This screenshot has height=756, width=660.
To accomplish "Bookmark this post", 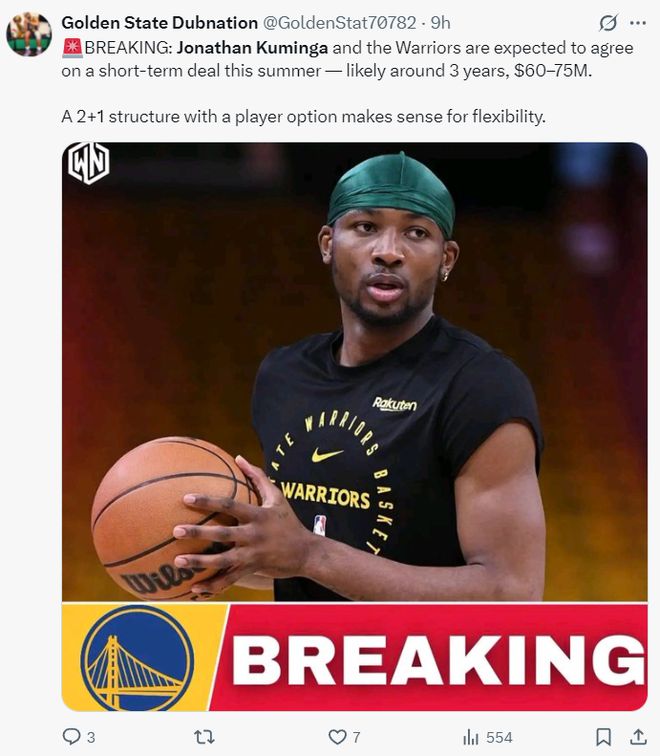I will [x=603, y=737].
